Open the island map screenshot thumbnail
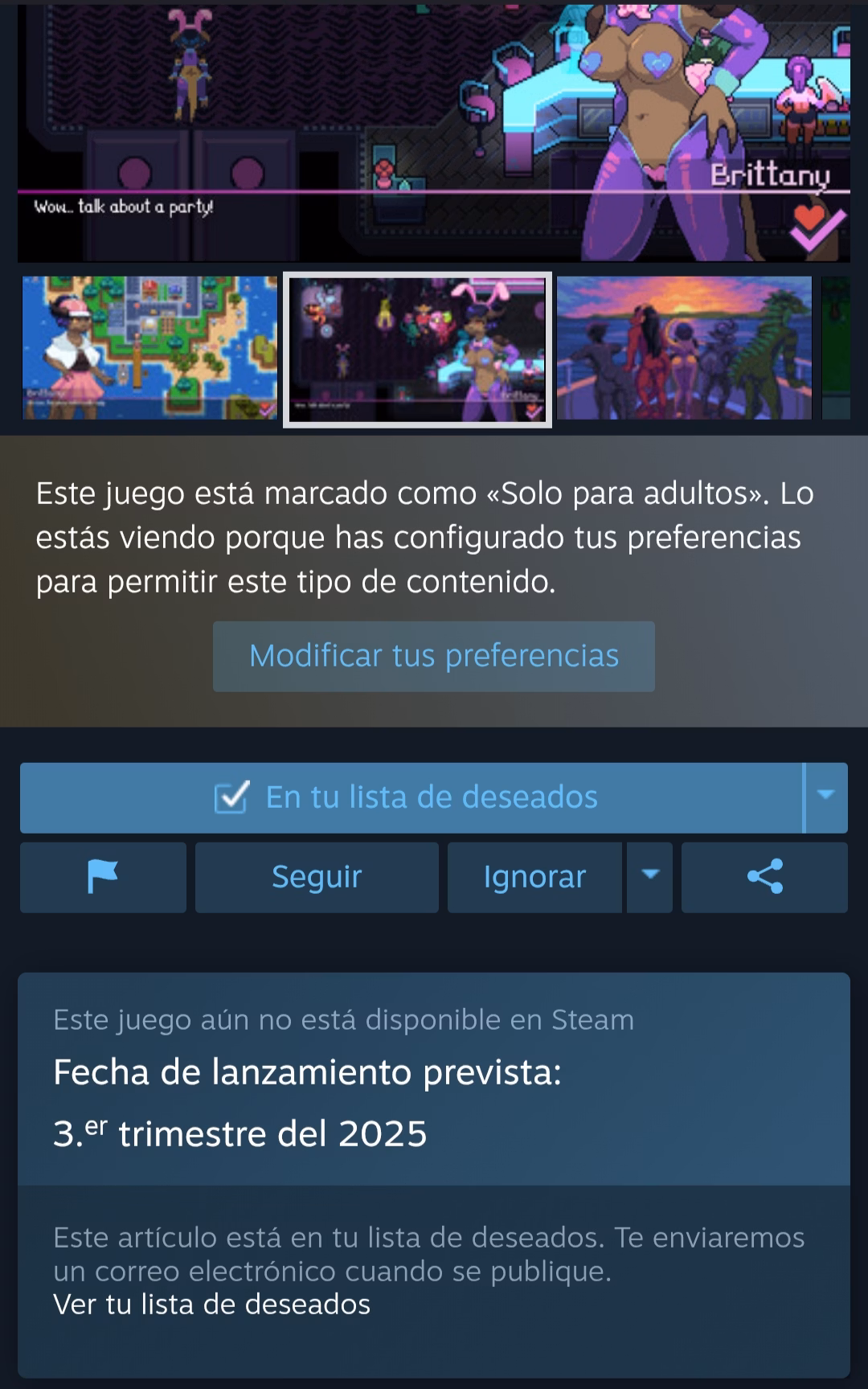 (149, 347)
